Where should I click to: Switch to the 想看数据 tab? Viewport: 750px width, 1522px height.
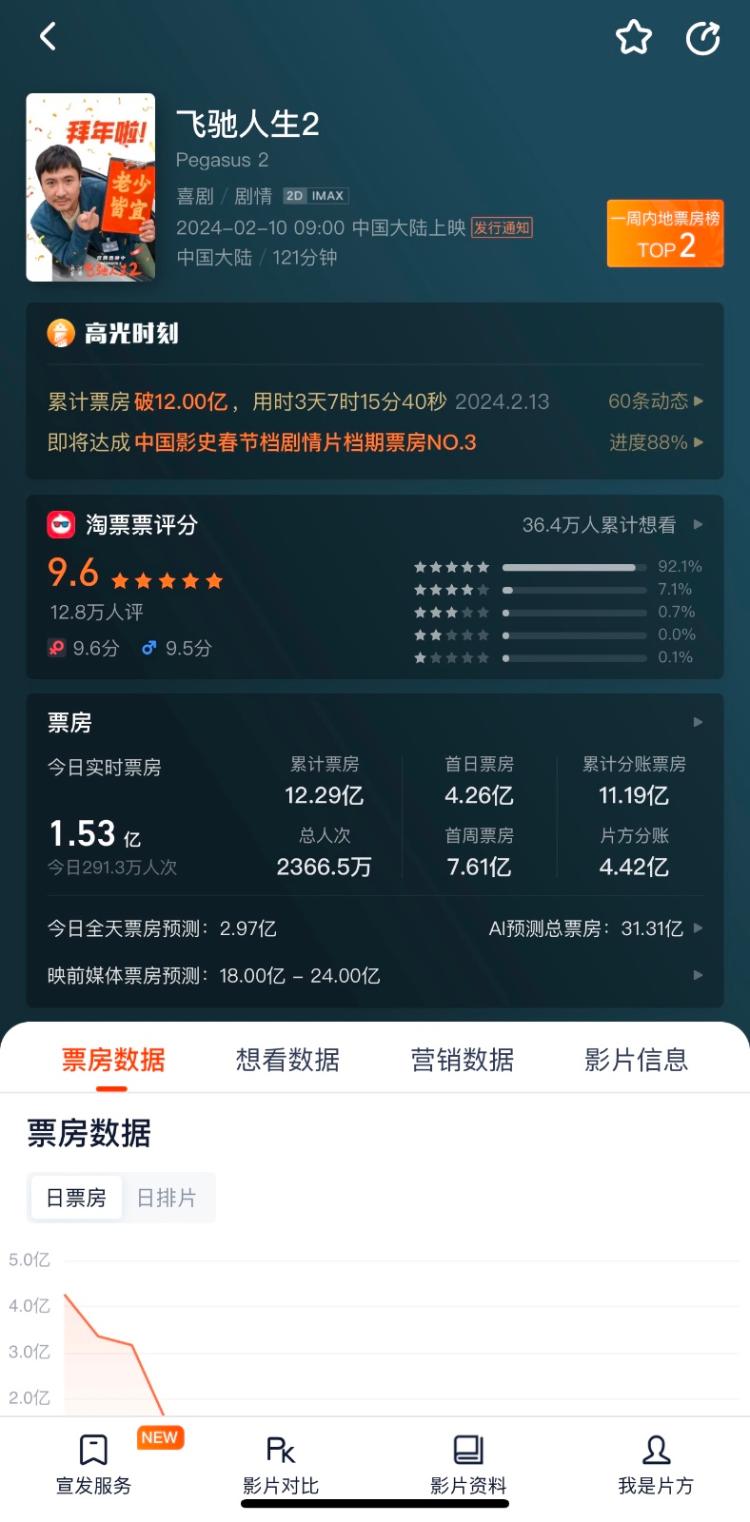click(288, 1059)
